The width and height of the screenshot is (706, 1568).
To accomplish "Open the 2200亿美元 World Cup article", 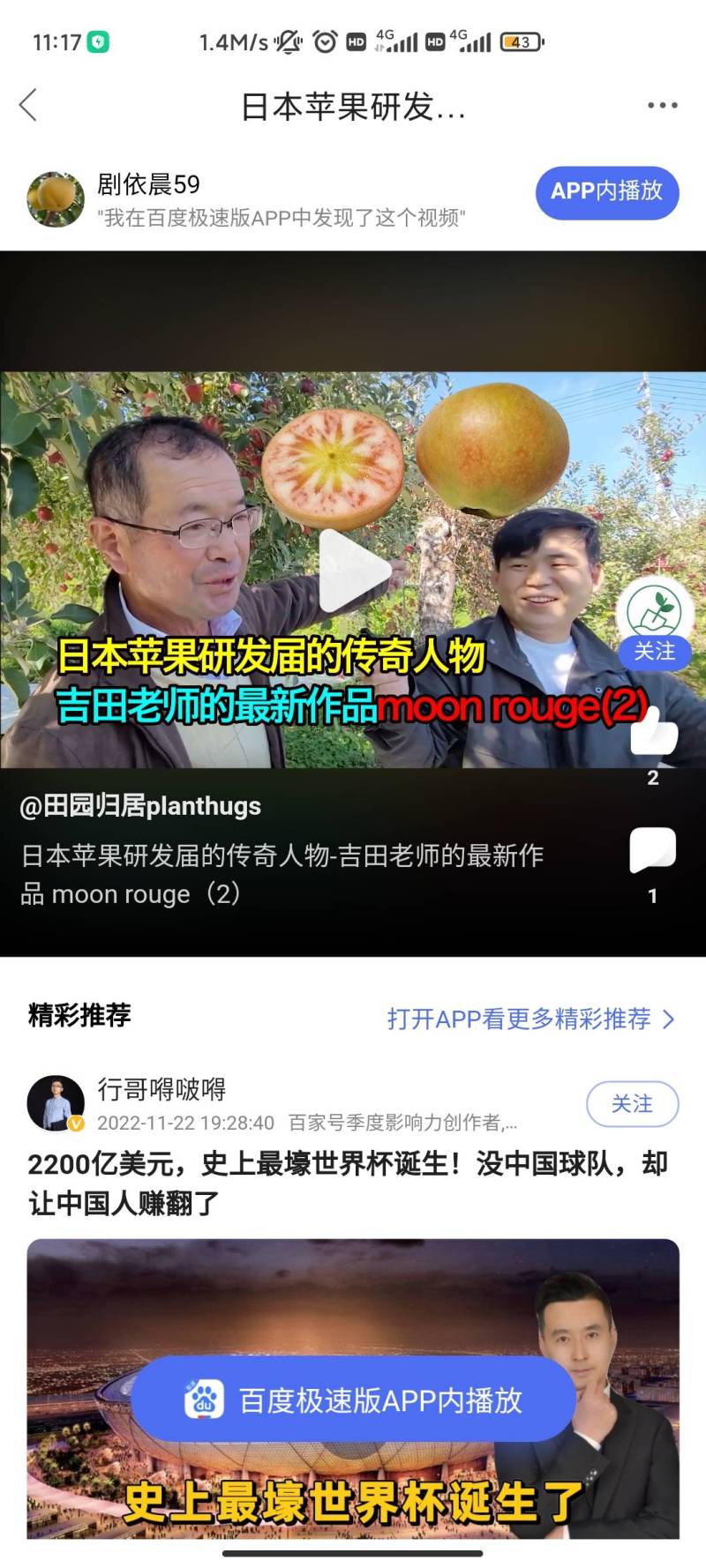I will click(347, 1183).
